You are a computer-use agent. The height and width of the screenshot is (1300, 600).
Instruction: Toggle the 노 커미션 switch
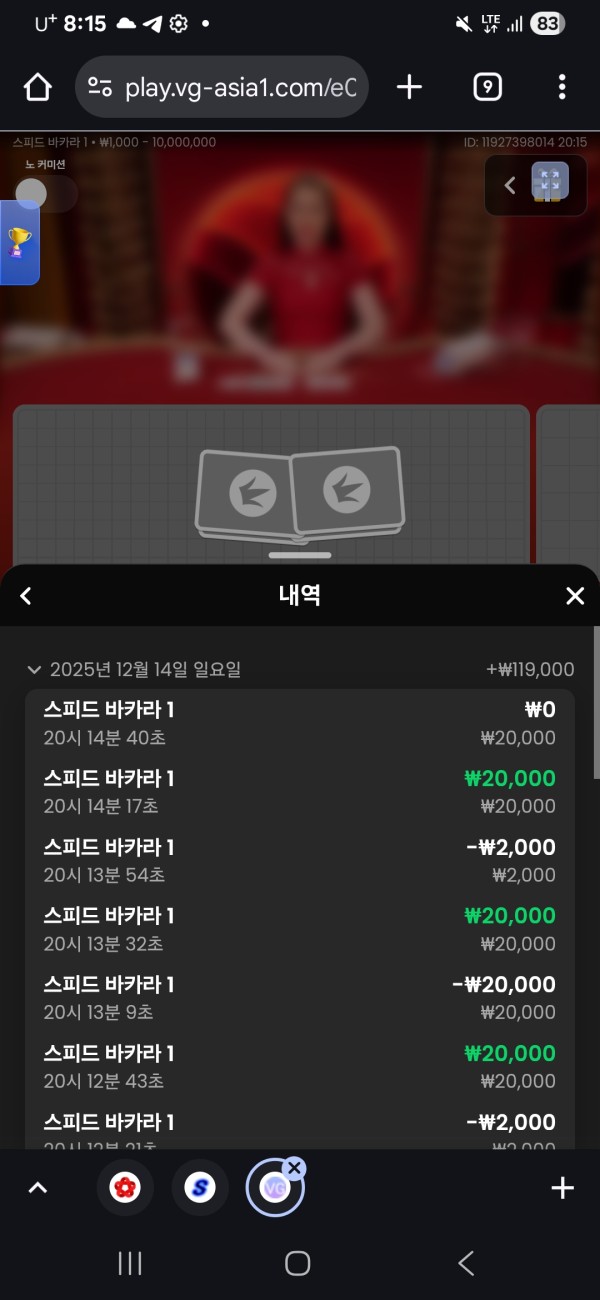tap(46, 193)
